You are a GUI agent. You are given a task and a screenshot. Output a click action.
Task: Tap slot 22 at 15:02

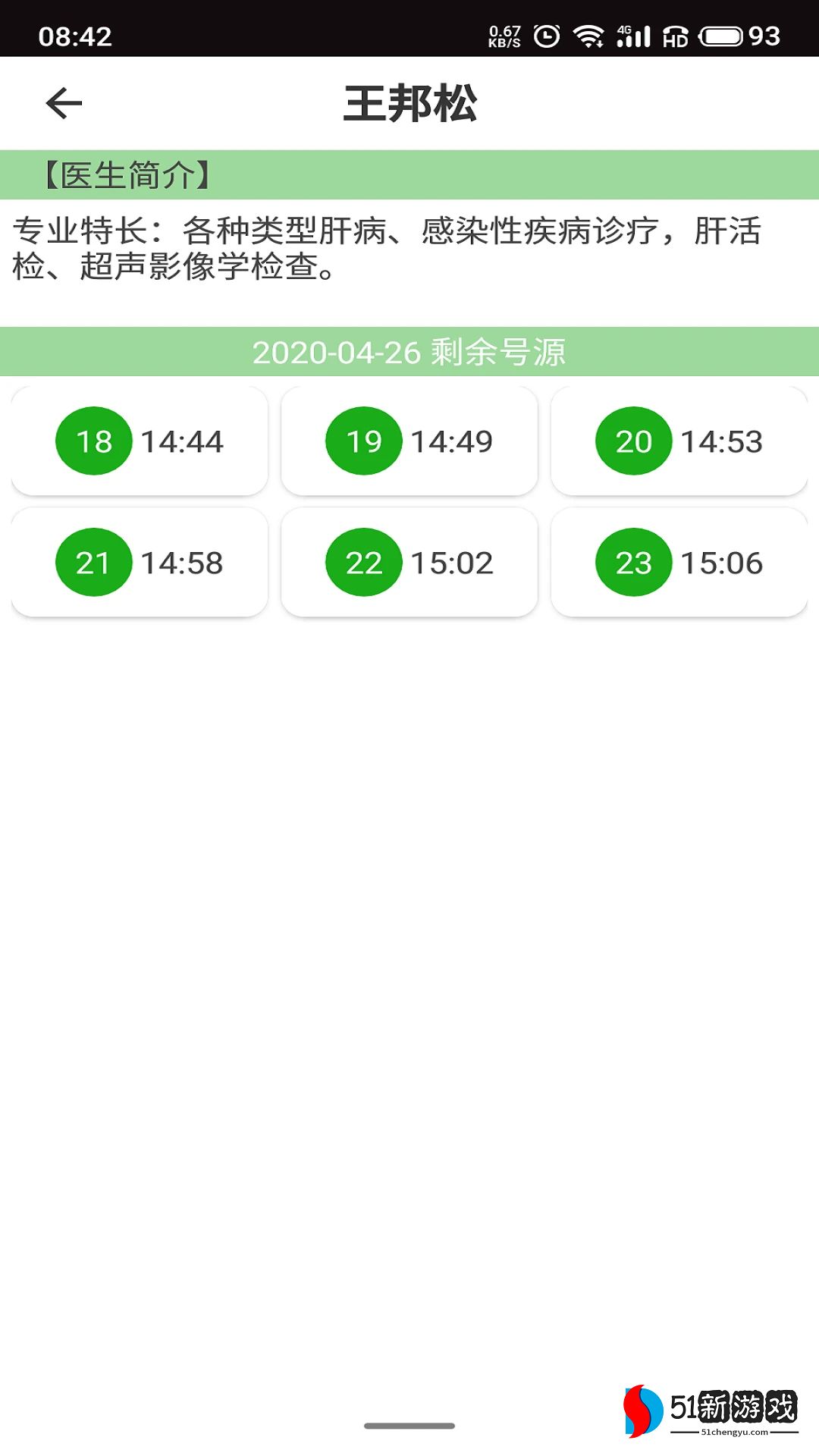tap(409, 563)
